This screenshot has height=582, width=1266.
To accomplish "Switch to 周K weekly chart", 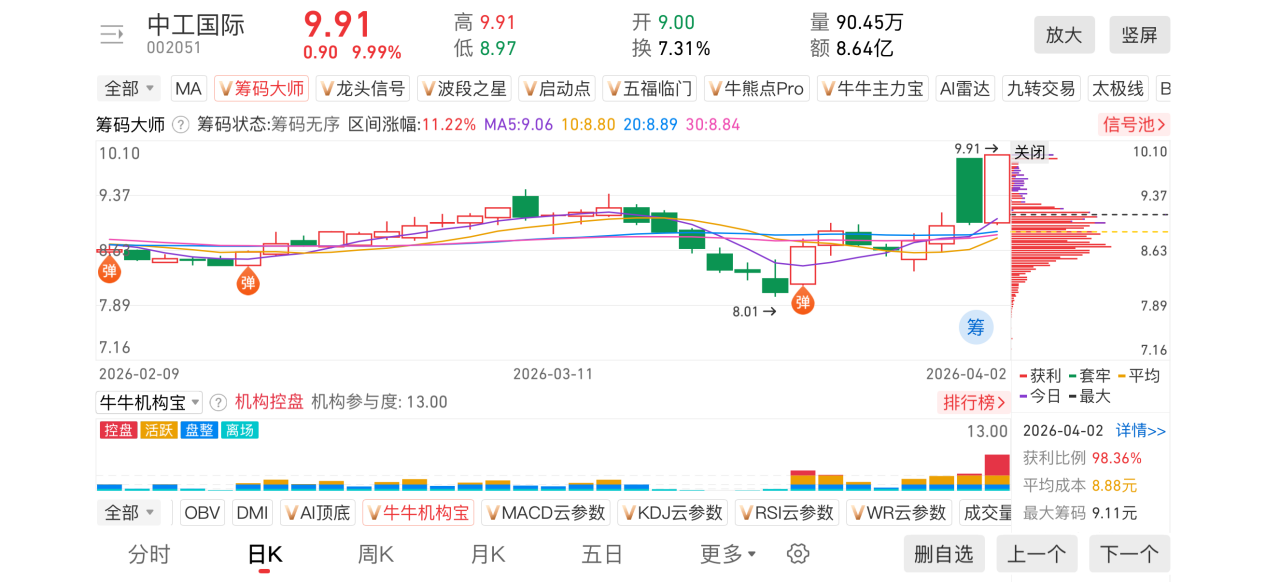I will coord(376,554).
